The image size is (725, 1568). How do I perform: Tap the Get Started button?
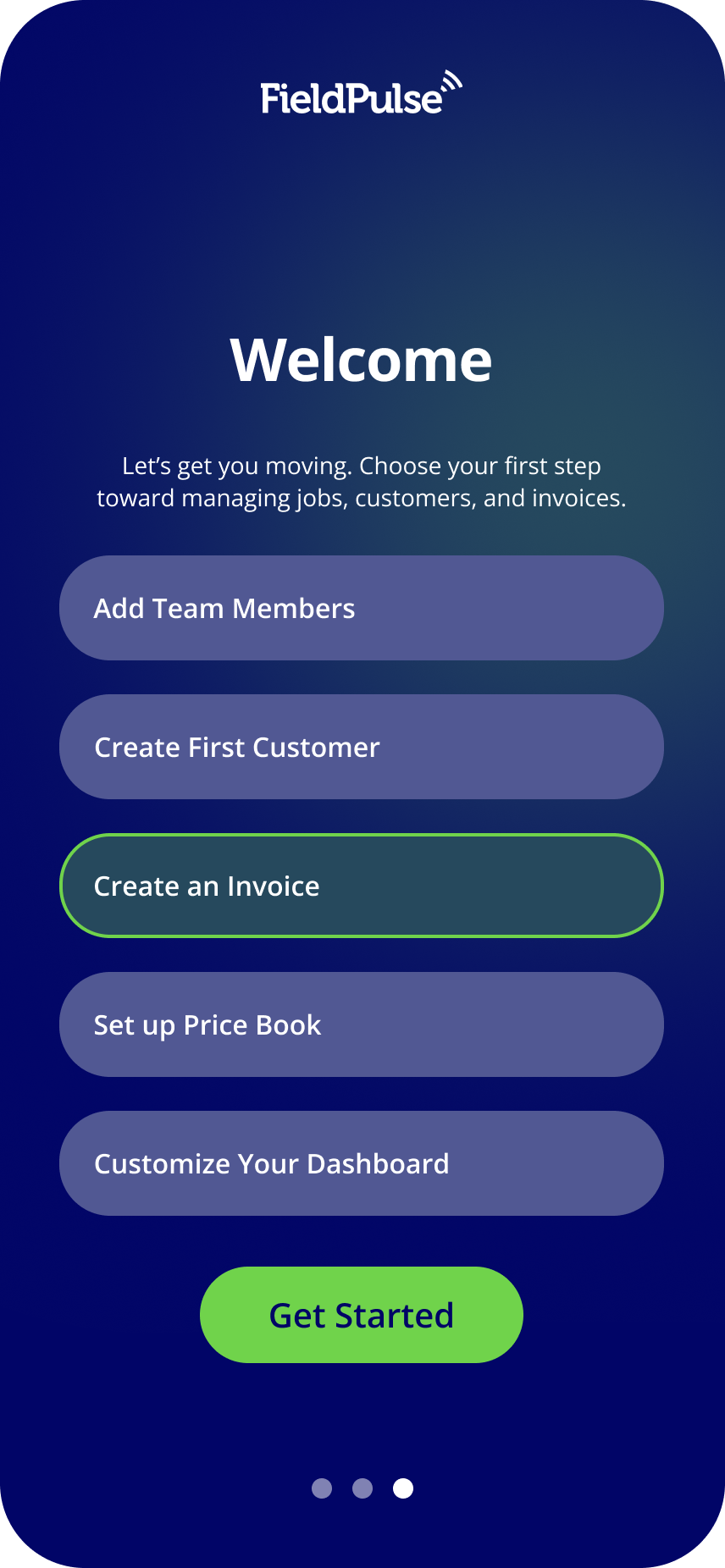coord(361,1315)
